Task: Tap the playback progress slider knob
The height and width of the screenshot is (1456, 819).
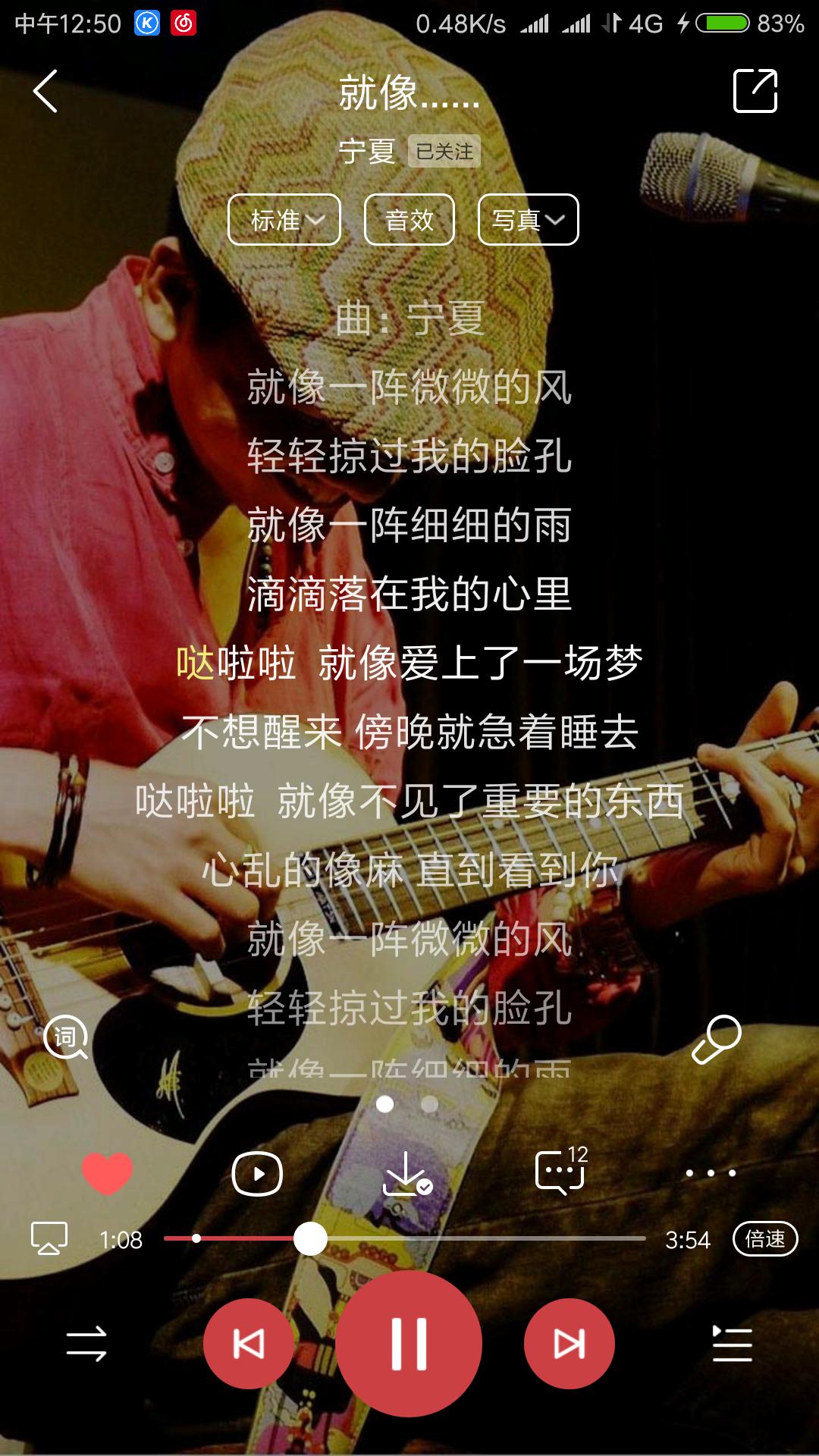Action: click(x=310, y=1239)
